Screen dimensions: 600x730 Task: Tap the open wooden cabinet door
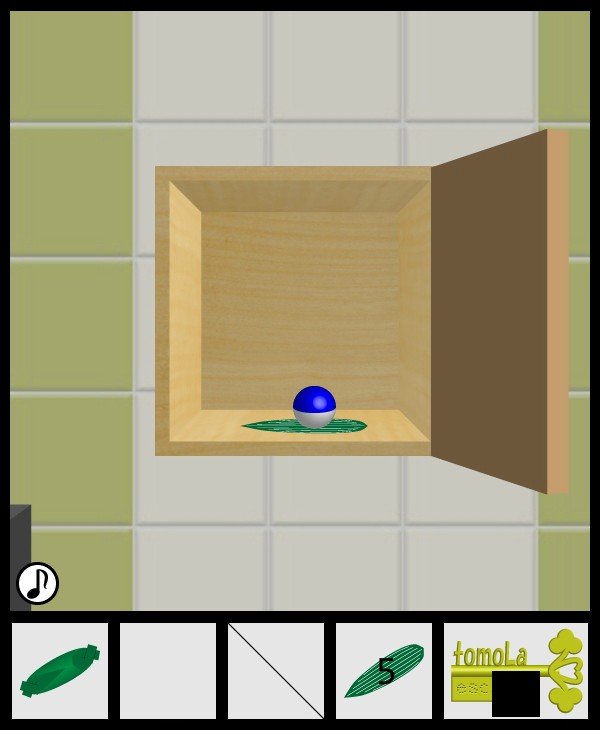[x=490, y=310]
